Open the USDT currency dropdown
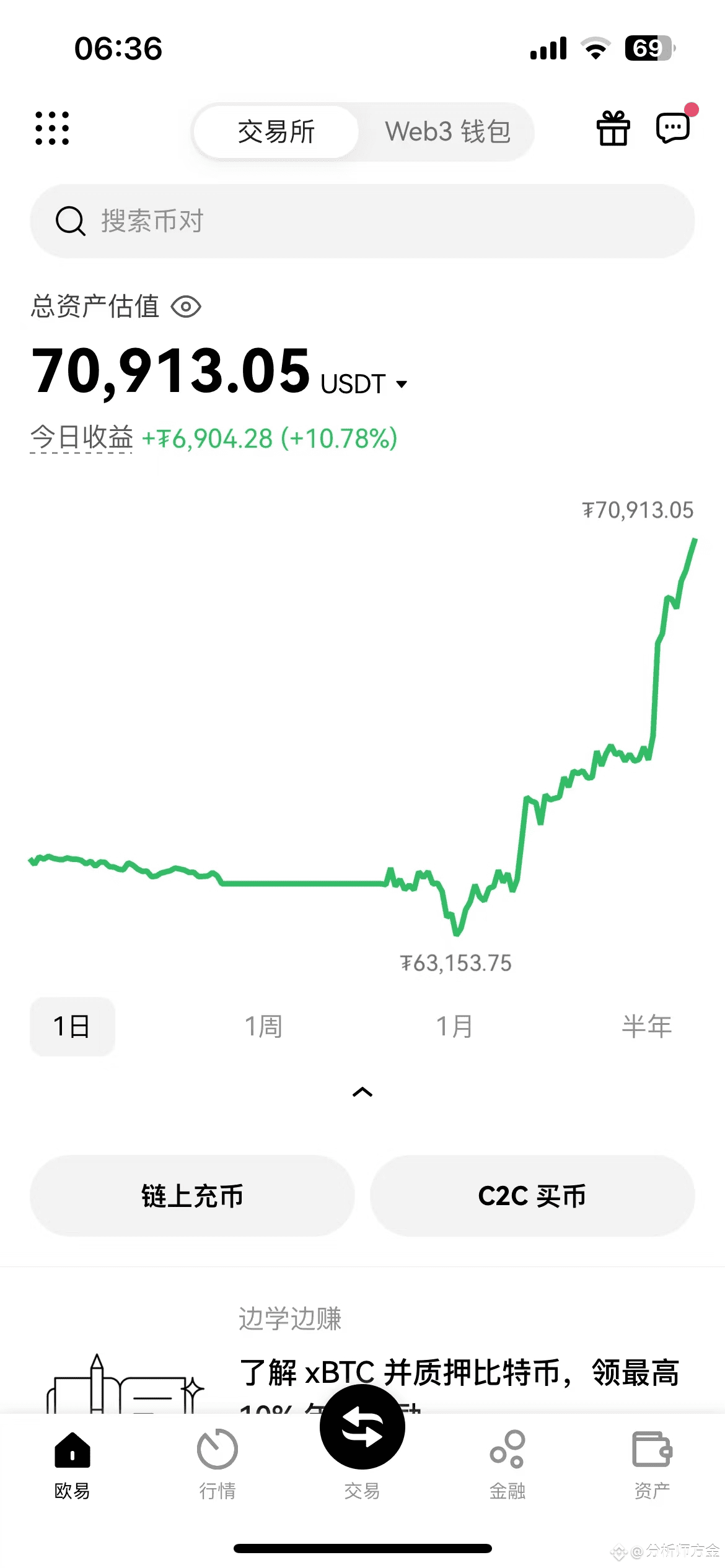The image size is (725, 1568). (364, 384)
